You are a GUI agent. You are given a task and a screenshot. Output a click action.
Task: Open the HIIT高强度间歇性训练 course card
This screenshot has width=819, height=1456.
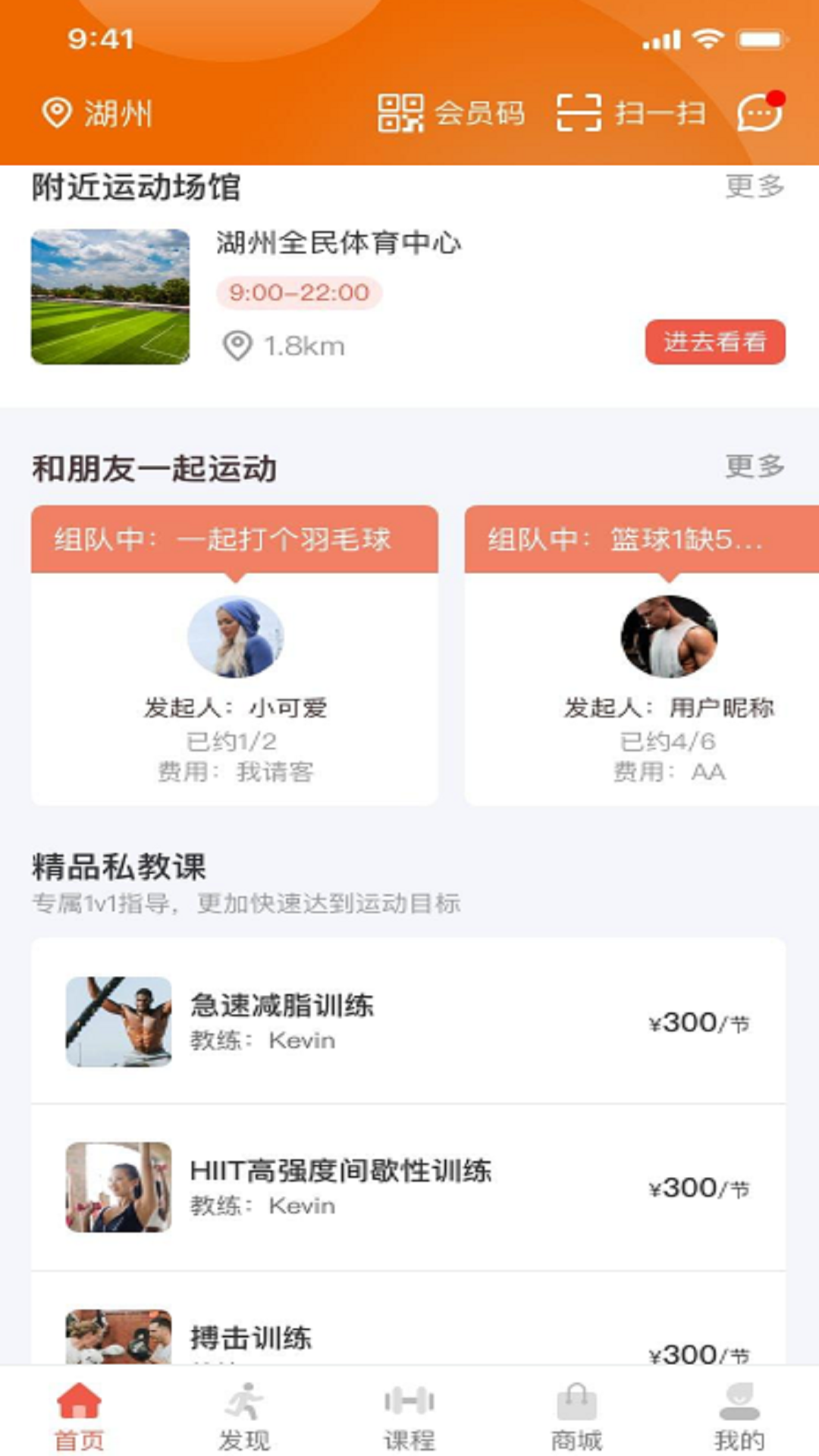pos(340,1172)
